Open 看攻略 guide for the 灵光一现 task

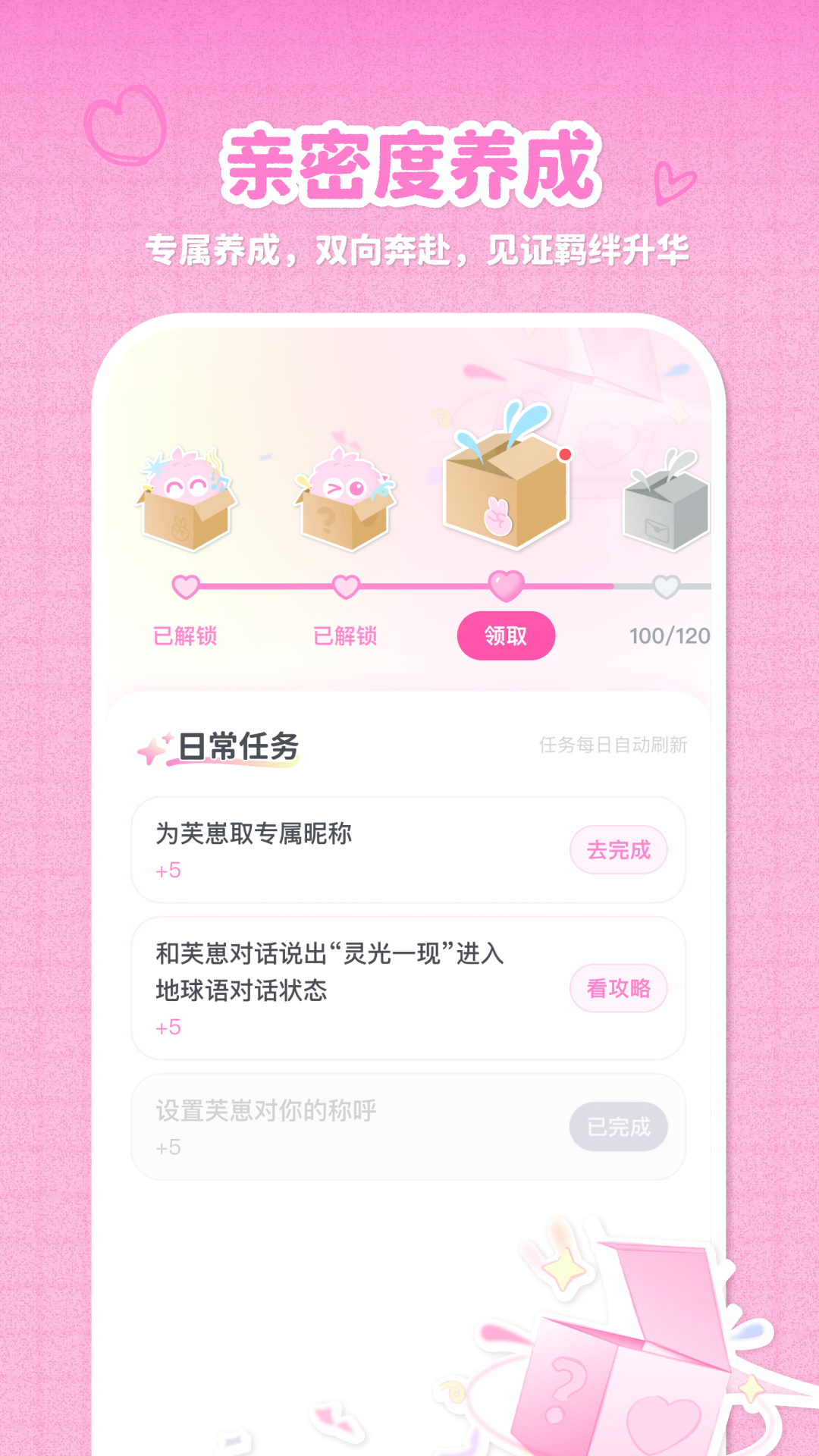pyautogui.click(x=620, y=988)
